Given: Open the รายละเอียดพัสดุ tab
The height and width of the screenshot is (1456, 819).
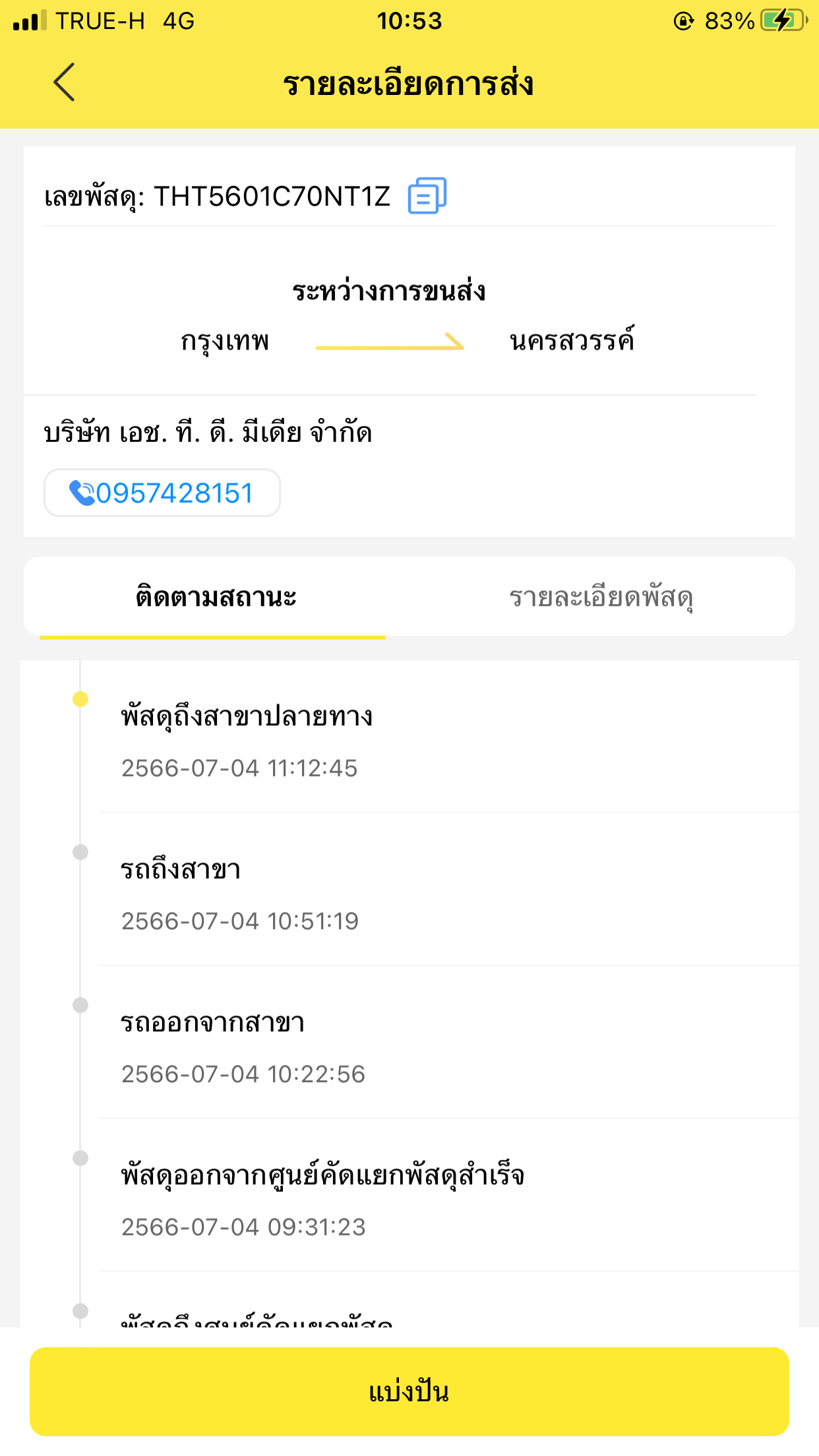Looking at the screenshot, I should pyautogui.click(x=601, y=597).
